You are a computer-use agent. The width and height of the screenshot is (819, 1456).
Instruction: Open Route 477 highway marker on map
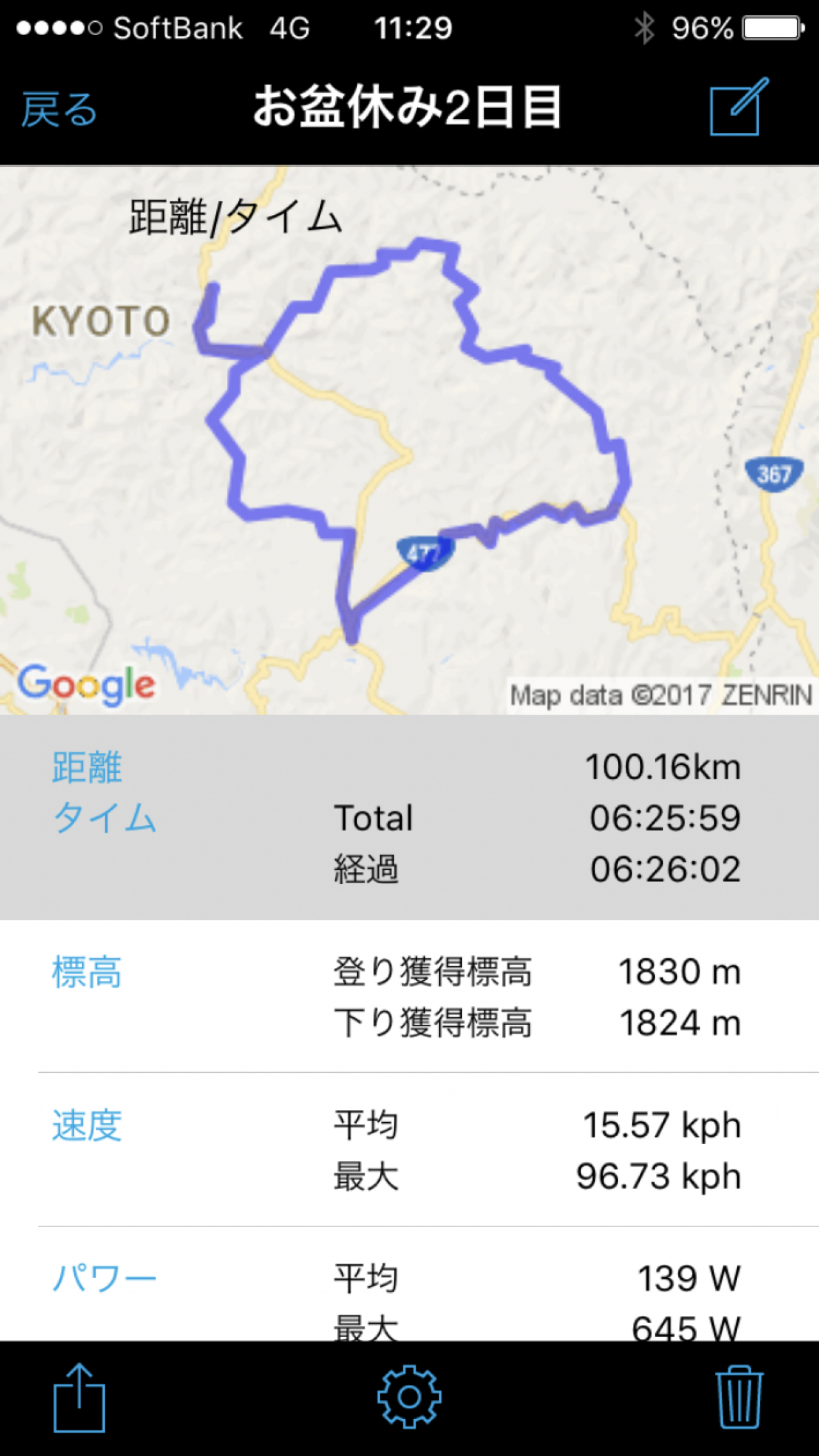pyautogui.click(x=424, y=551)
